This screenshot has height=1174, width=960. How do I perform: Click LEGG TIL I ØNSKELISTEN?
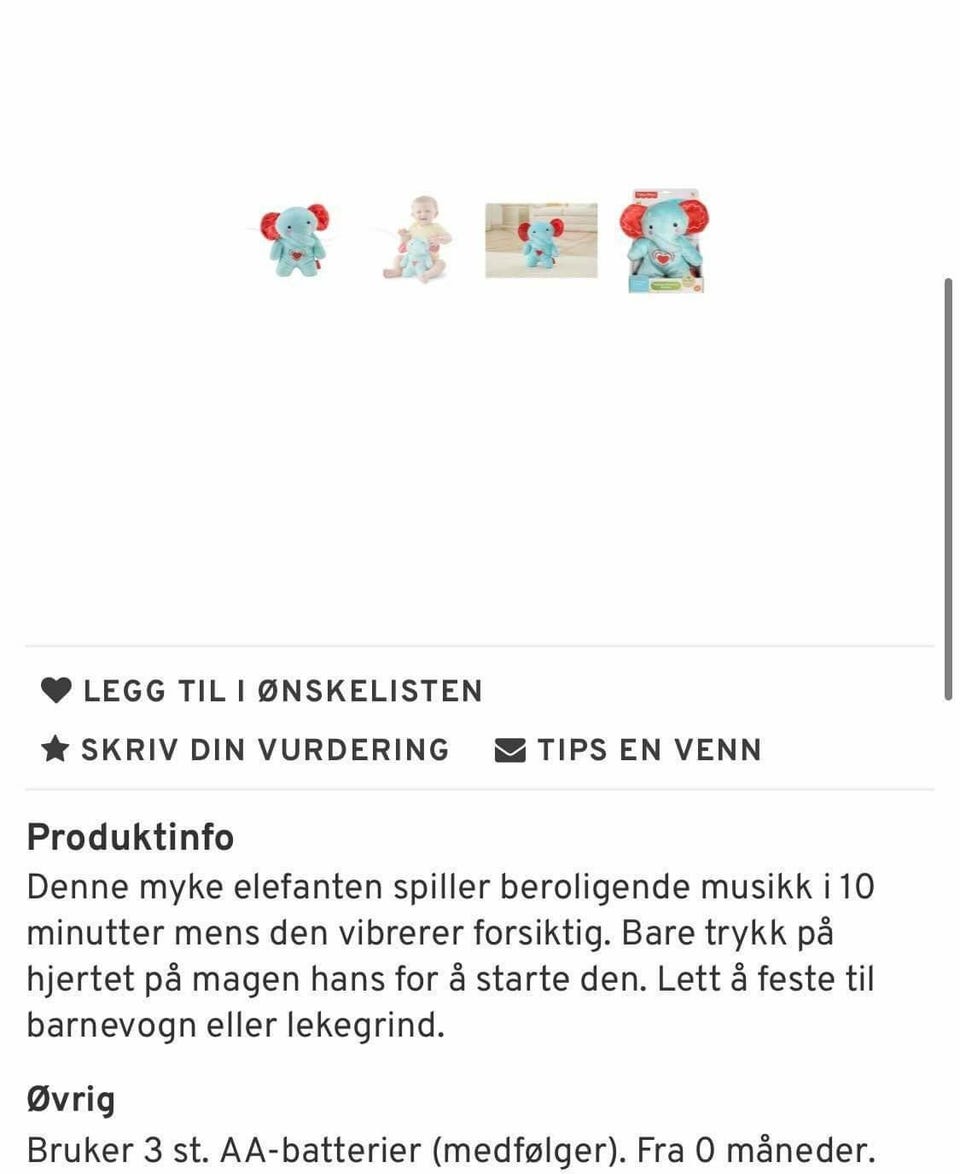pos(282,690)
